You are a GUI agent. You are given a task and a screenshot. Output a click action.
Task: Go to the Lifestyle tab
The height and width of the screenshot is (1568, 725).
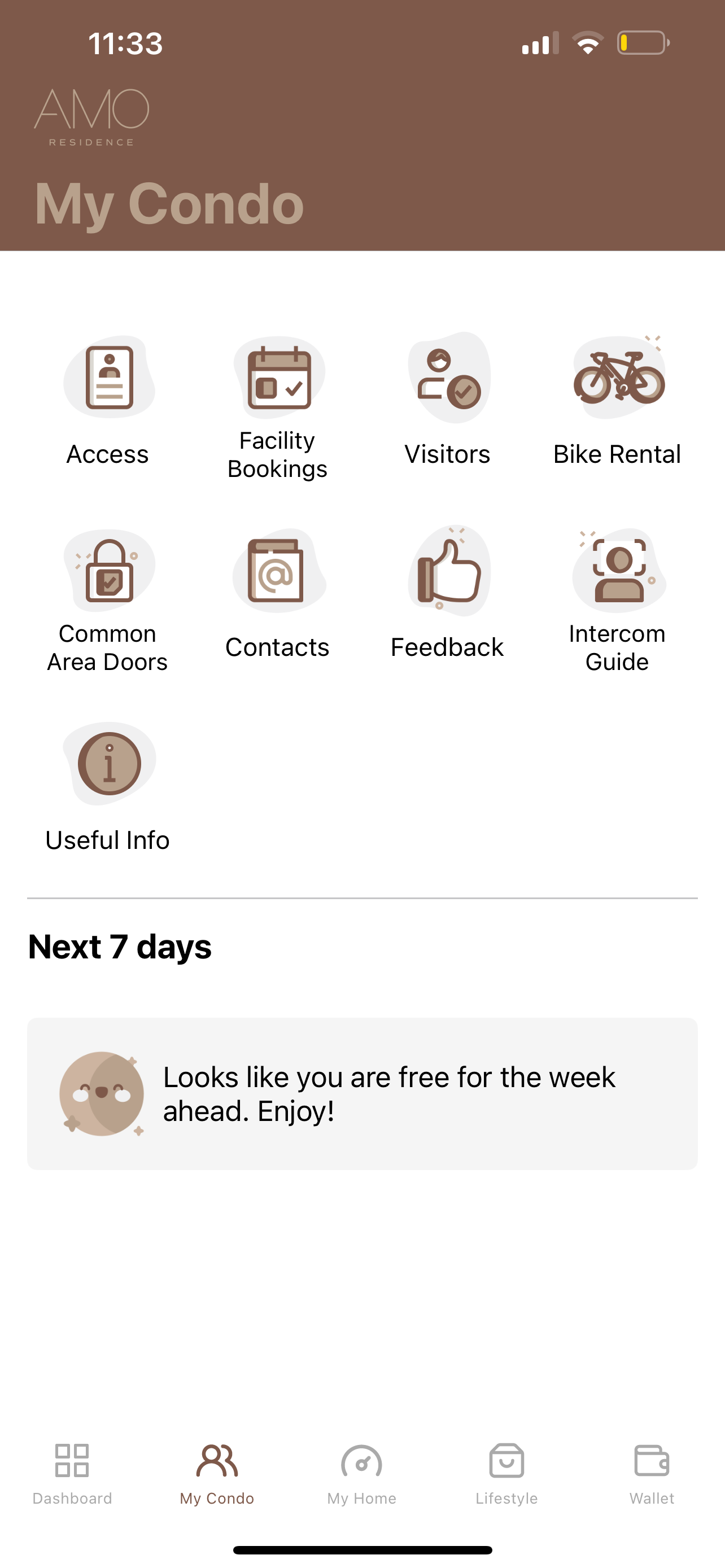[x=507, y=1474]
